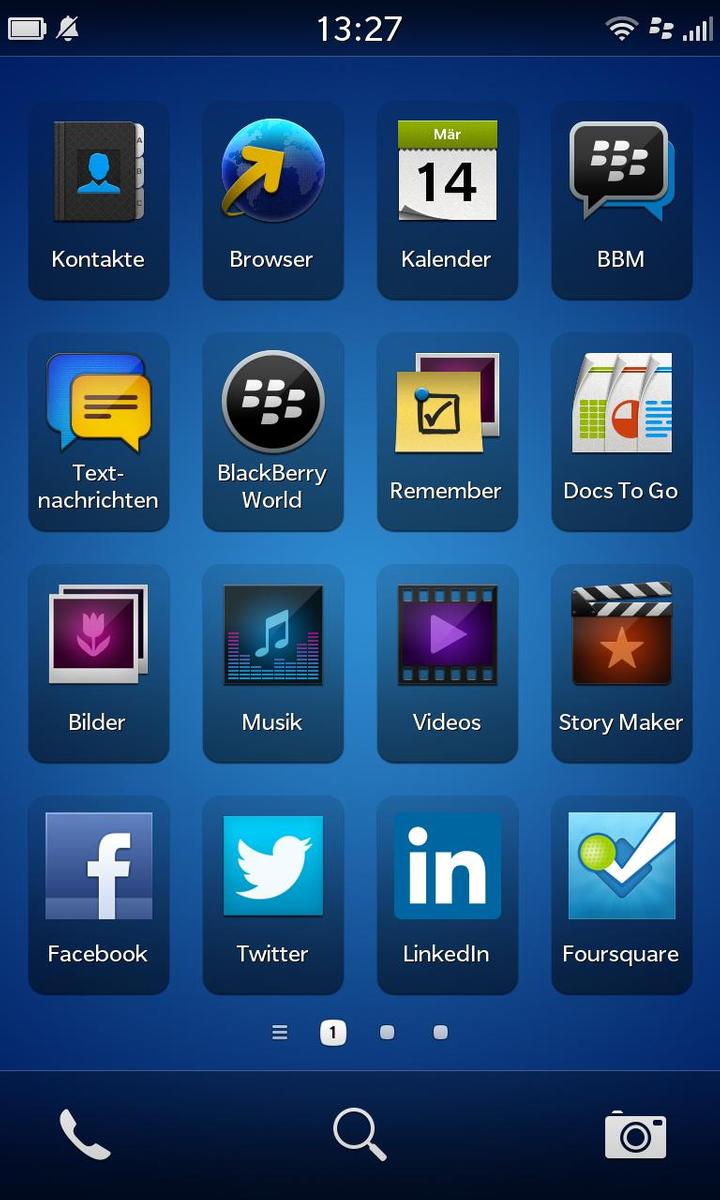Tap the phone icon in bottom bar

(85, 1135)
